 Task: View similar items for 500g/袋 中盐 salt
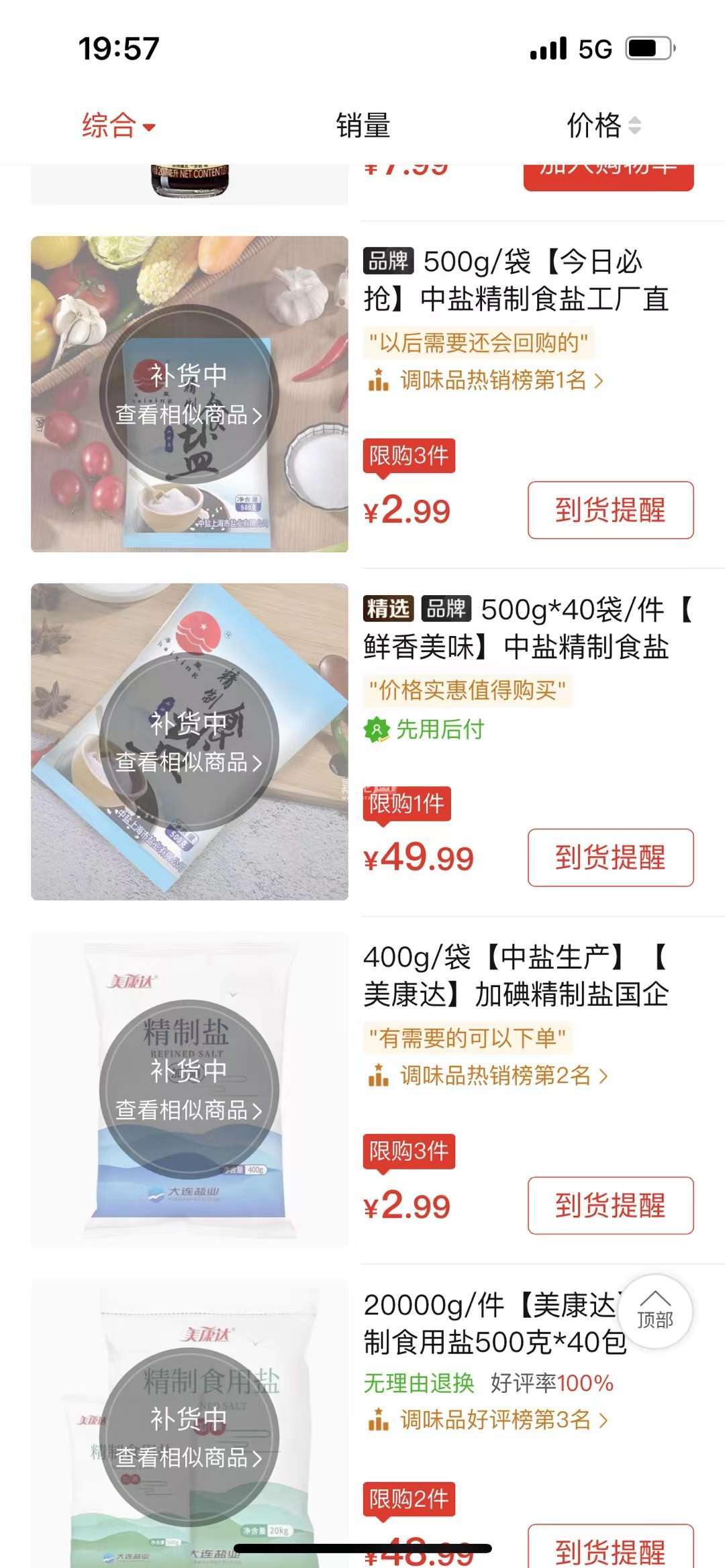pos(189,415)
